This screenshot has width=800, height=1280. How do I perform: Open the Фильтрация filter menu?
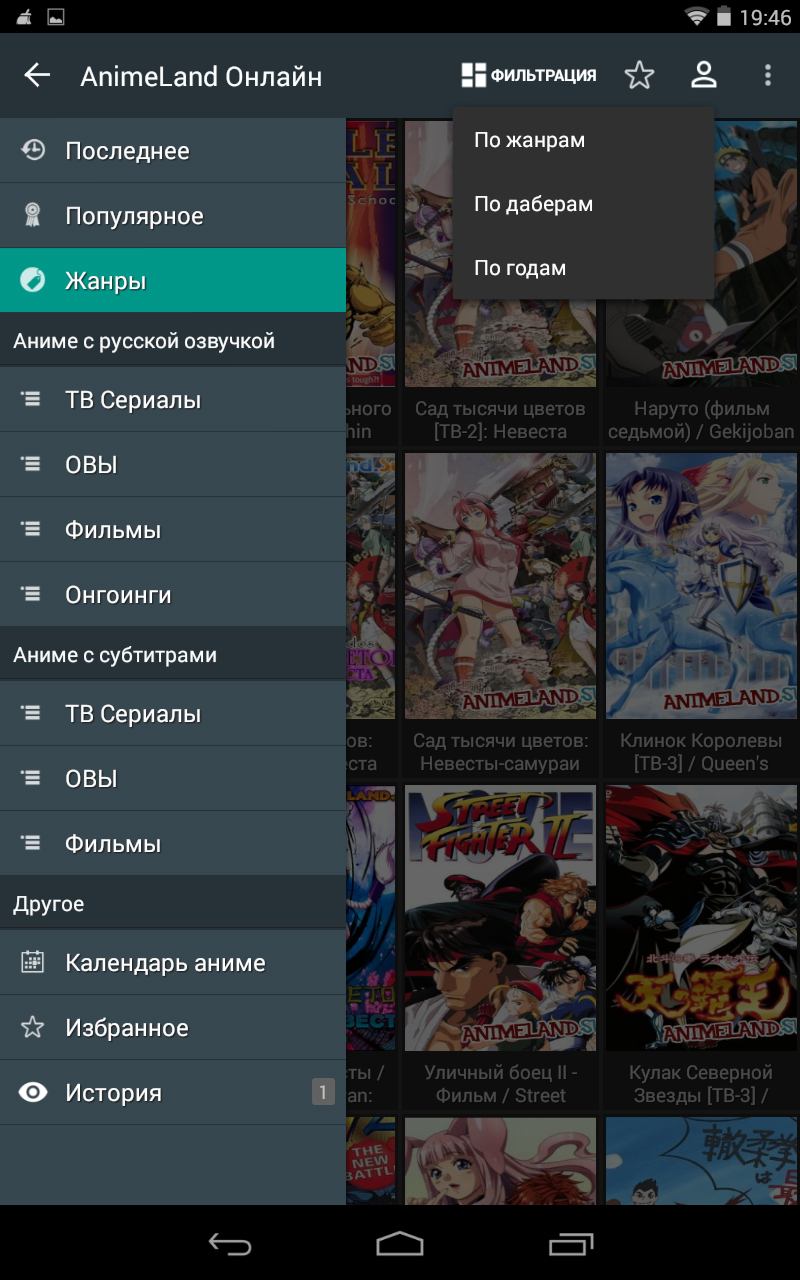tap(529, 75)
